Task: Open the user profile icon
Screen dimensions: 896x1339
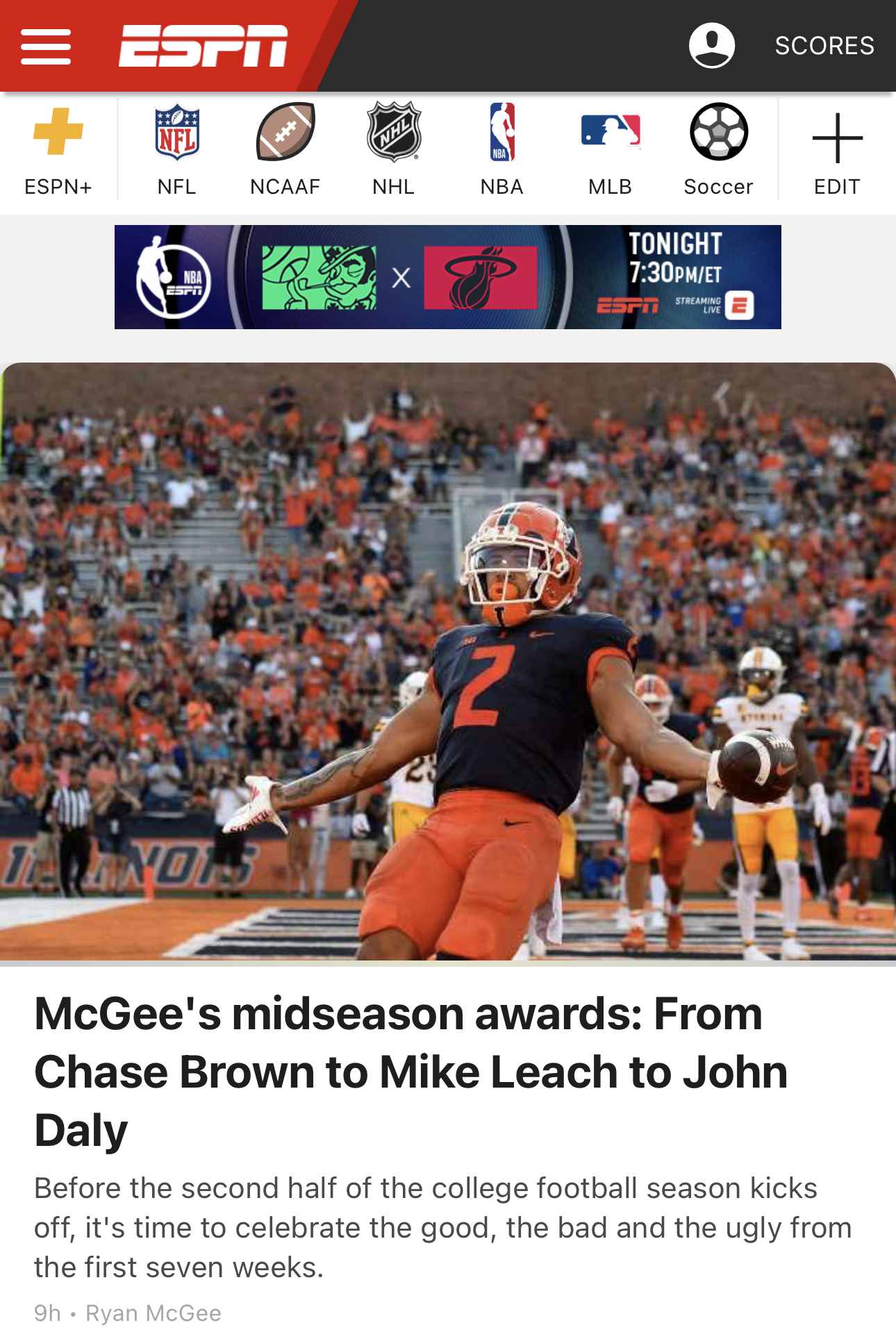Action: coord(711,46)
